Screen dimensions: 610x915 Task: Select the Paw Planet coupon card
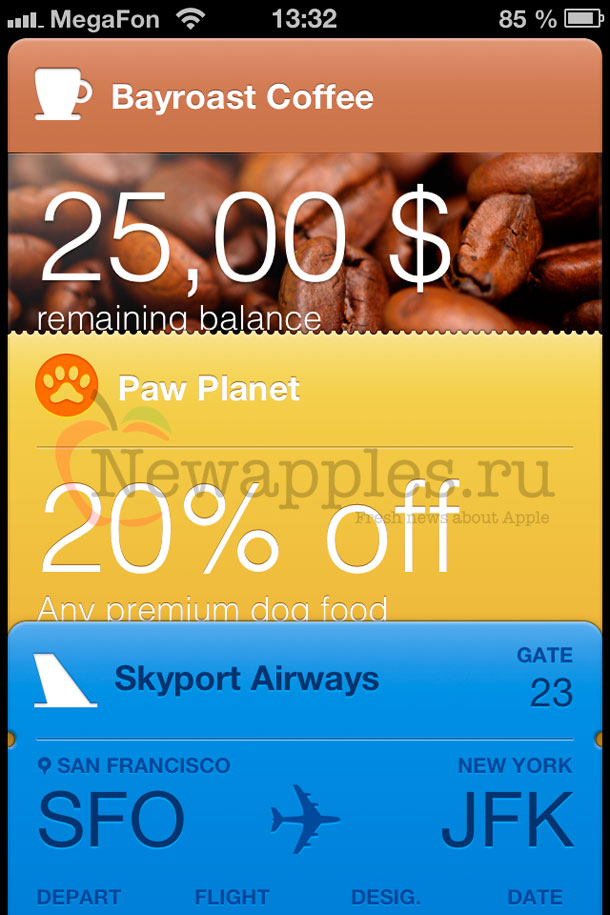coord(208,388)
